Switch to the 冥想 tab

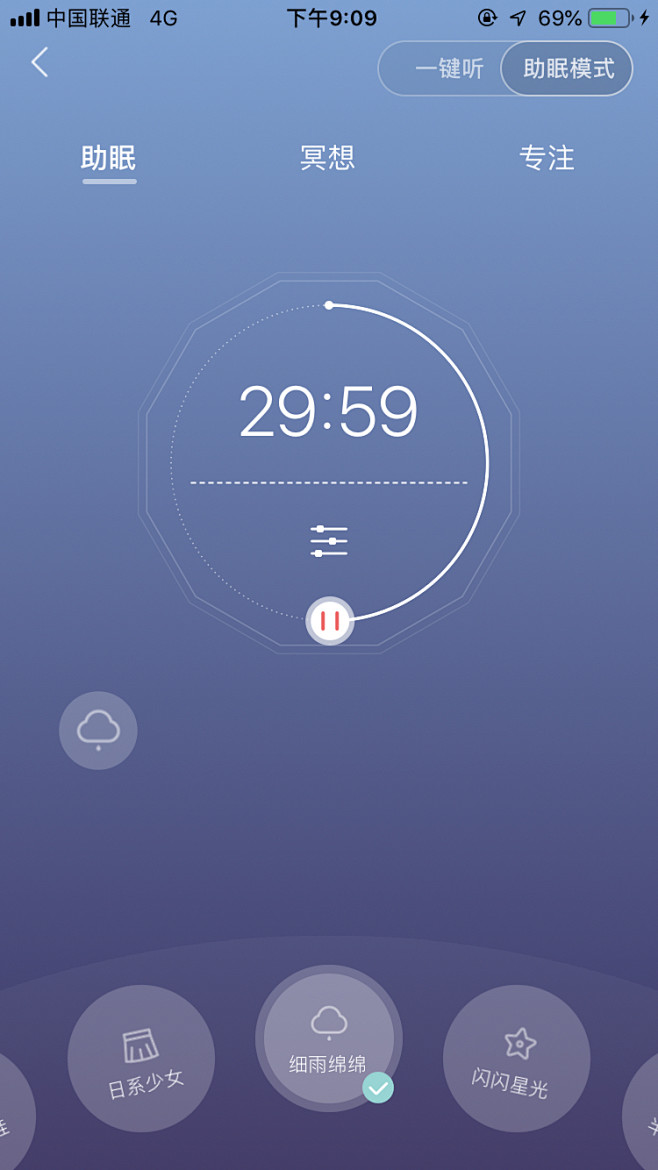(x=328, y=158)
